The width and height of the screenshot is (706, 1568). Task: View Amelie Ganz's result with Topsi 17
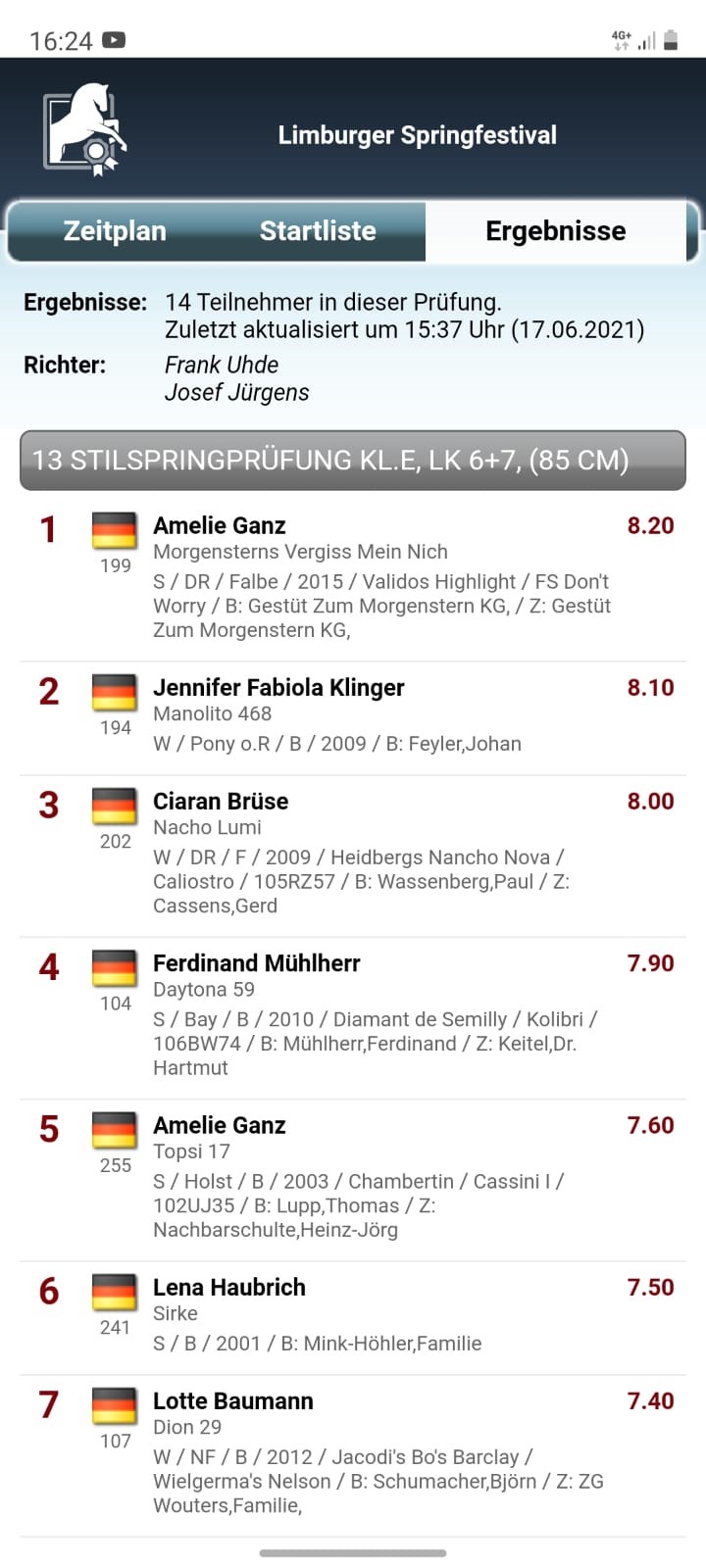click(x=353, y=1177)
